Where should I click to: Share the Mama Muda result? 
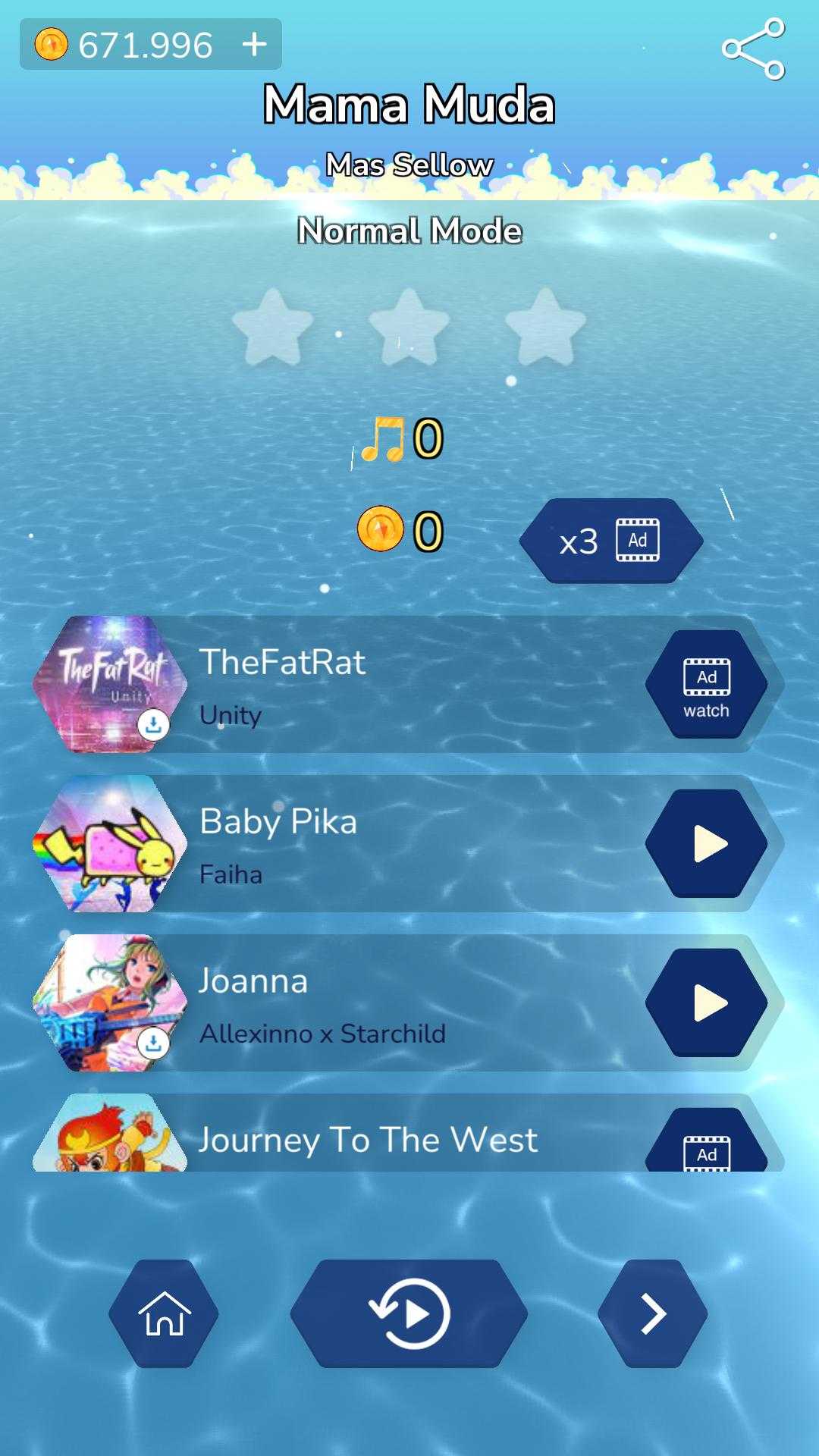(753, 49)
